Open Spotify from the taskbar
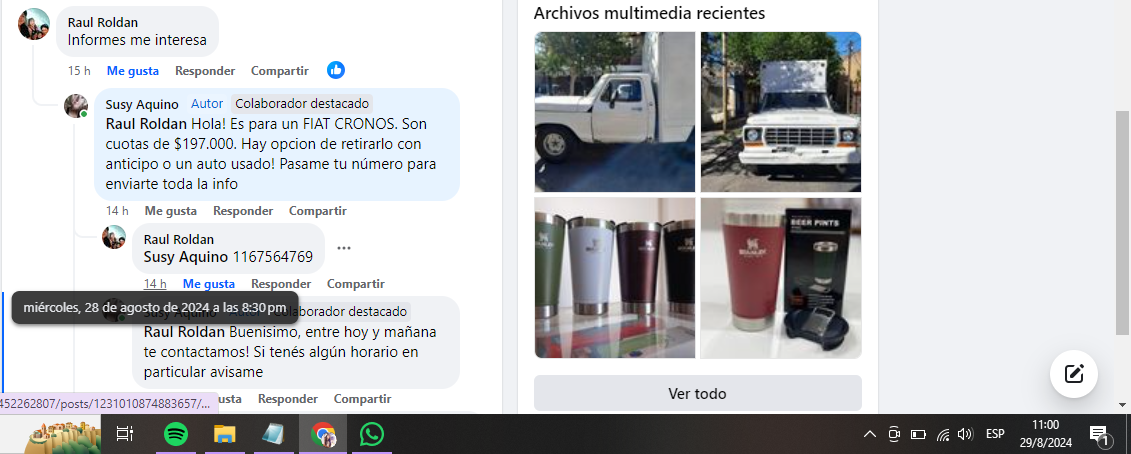Image resolution: width=1131 pixels, height=454 pixels. pos(176,434)
